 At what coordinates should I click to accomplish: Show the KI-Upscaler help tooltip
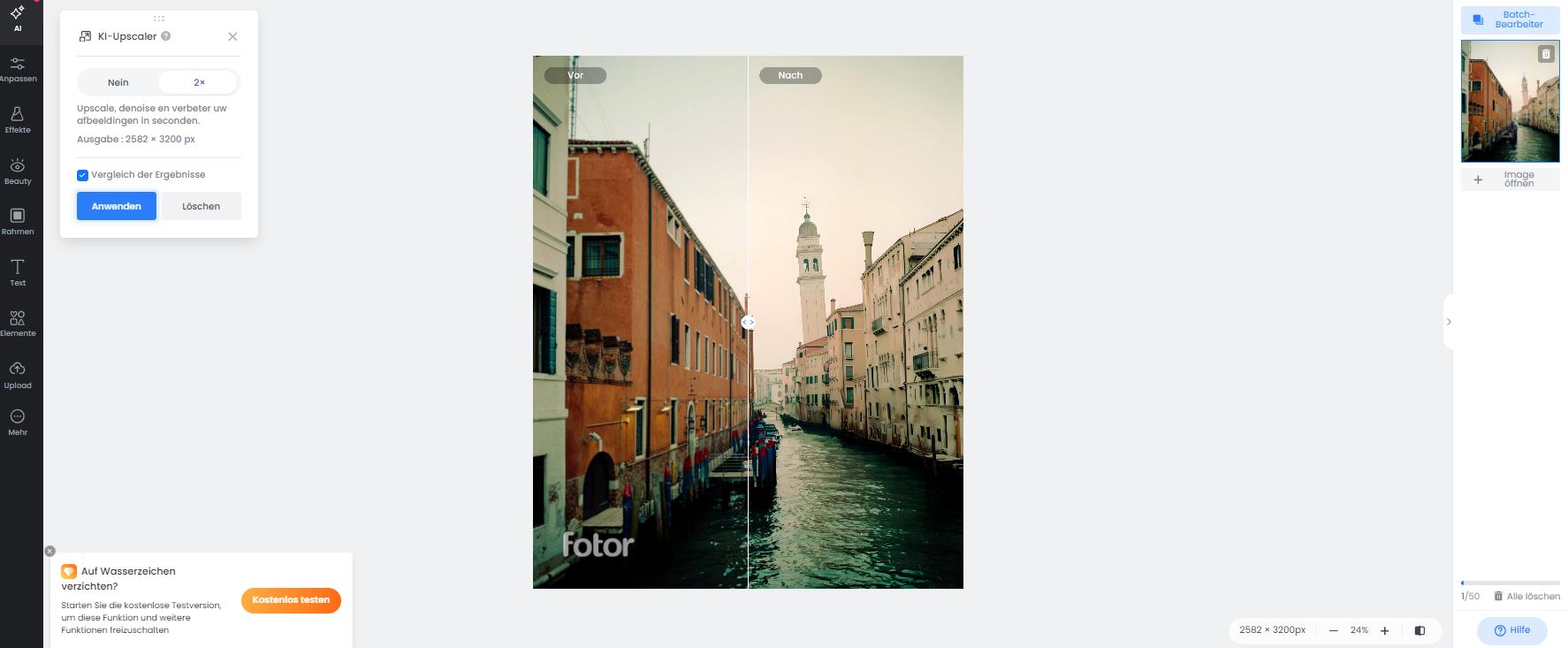coord(166,36)
